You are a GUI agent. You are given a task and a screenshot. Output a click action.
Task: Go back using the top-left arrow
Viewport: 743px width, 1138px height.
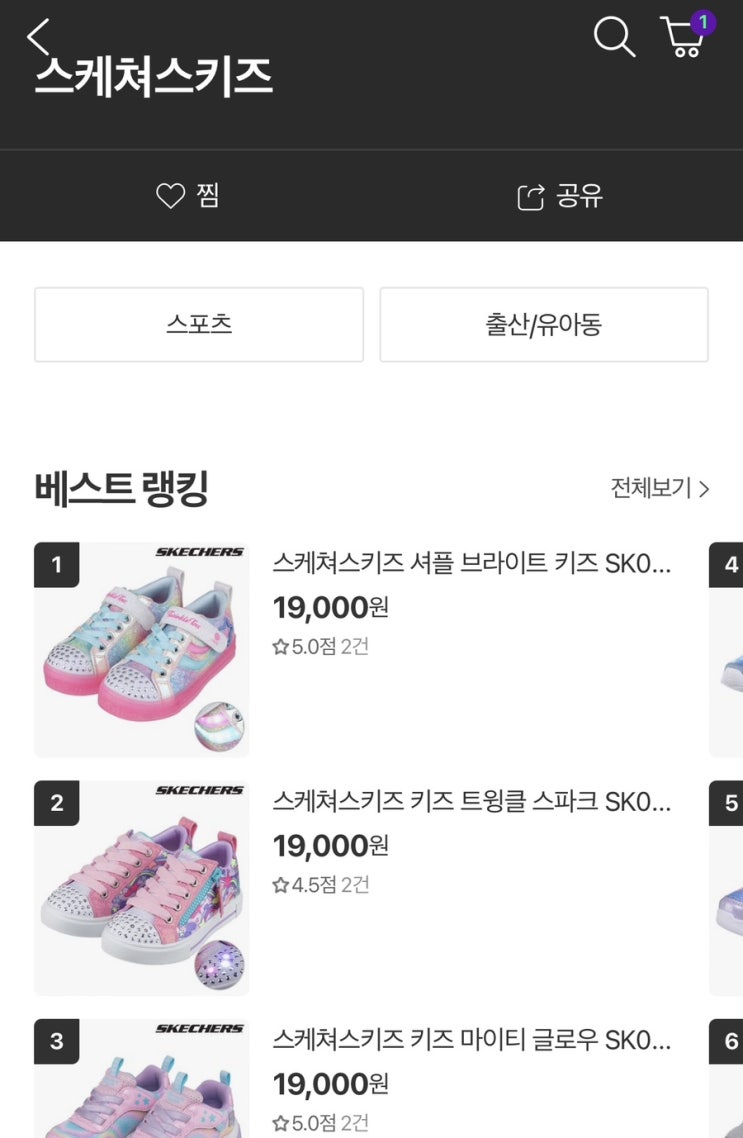38,37
